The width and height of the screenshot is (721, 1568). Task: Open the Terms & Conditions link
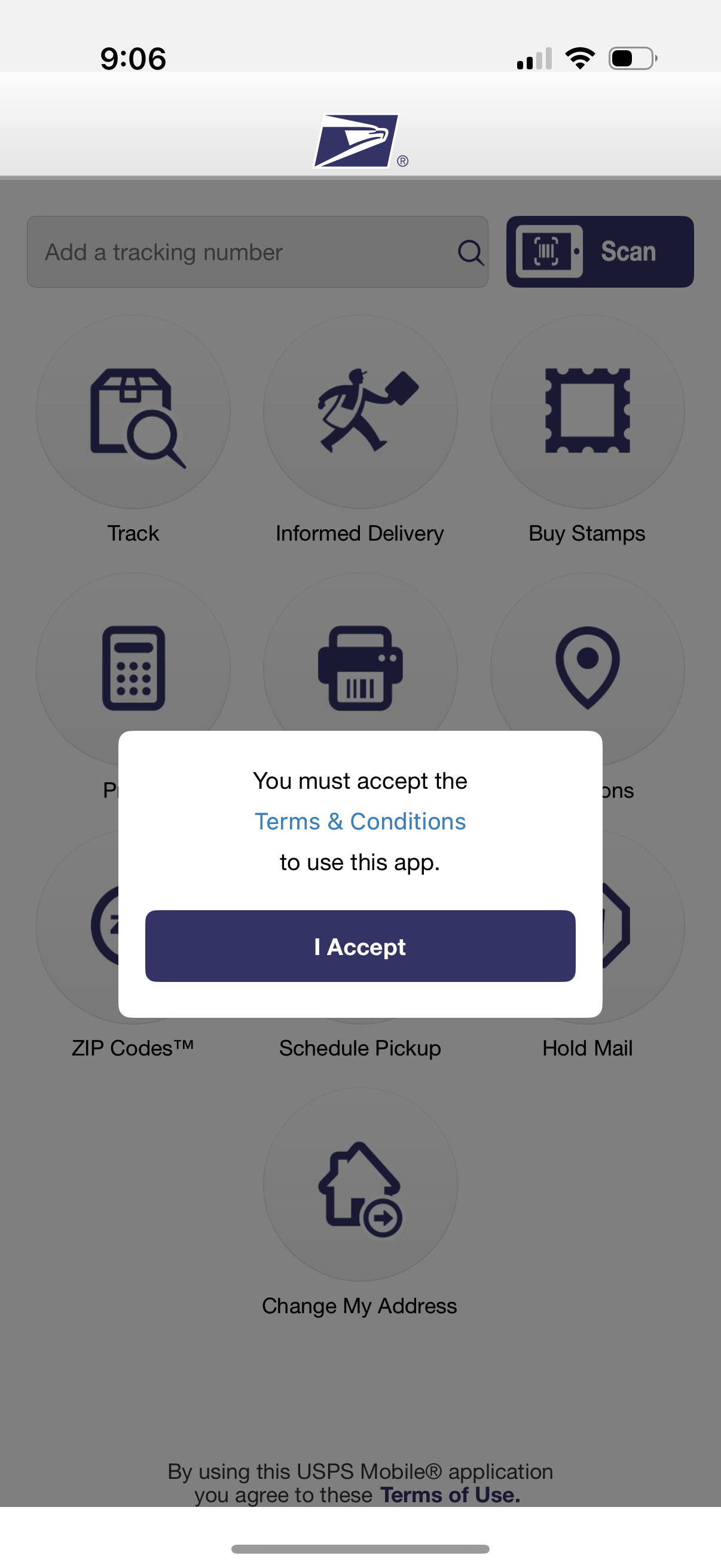(x=360, y=820)
